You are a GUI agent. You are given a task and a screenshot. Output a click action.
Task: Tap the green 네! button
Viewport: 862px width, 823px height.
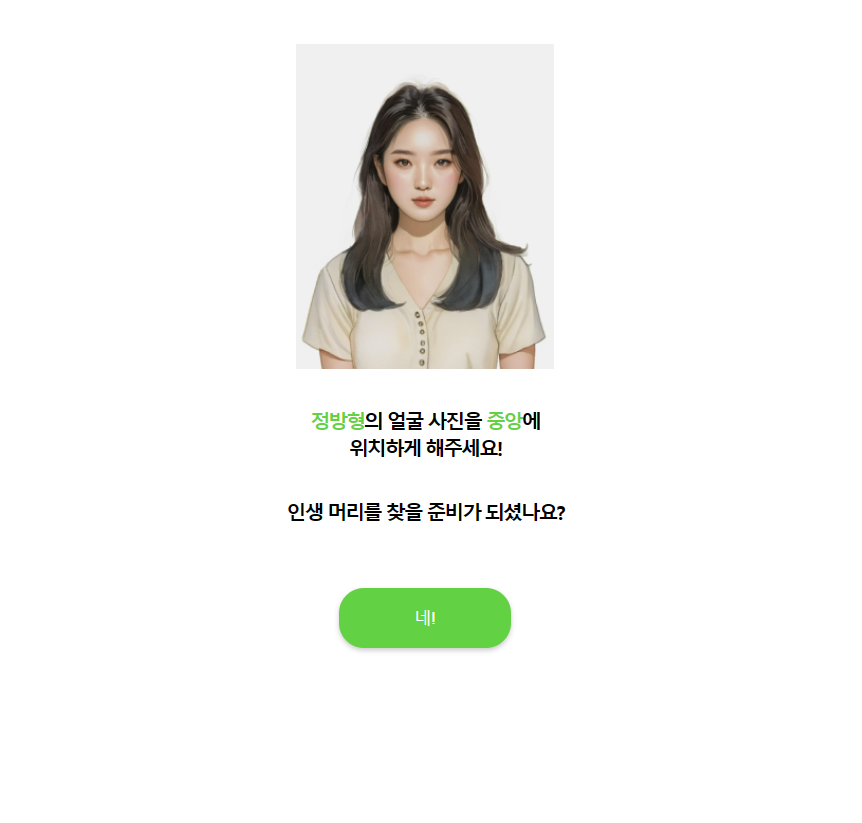[425, 618]
